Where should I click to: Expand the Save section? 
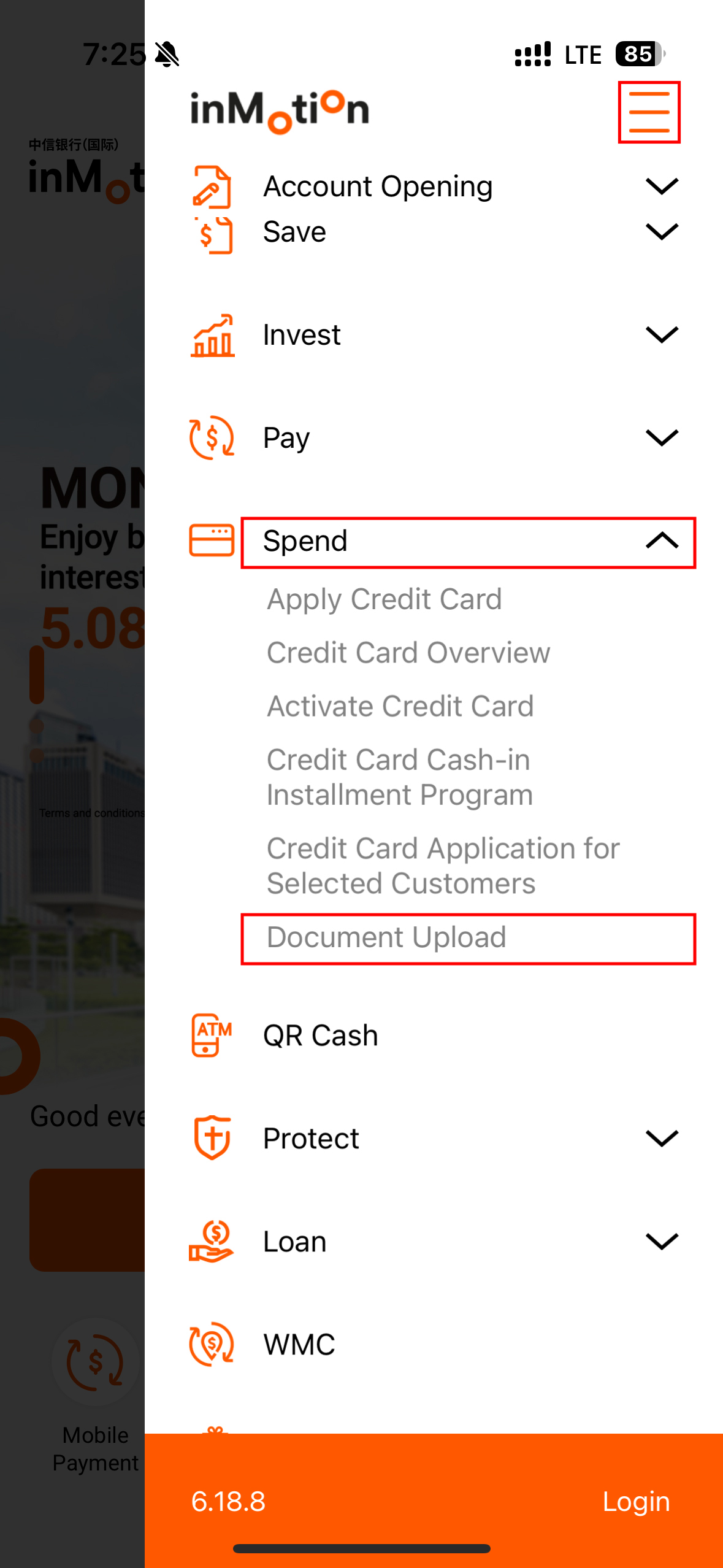(x=435, y=233)
